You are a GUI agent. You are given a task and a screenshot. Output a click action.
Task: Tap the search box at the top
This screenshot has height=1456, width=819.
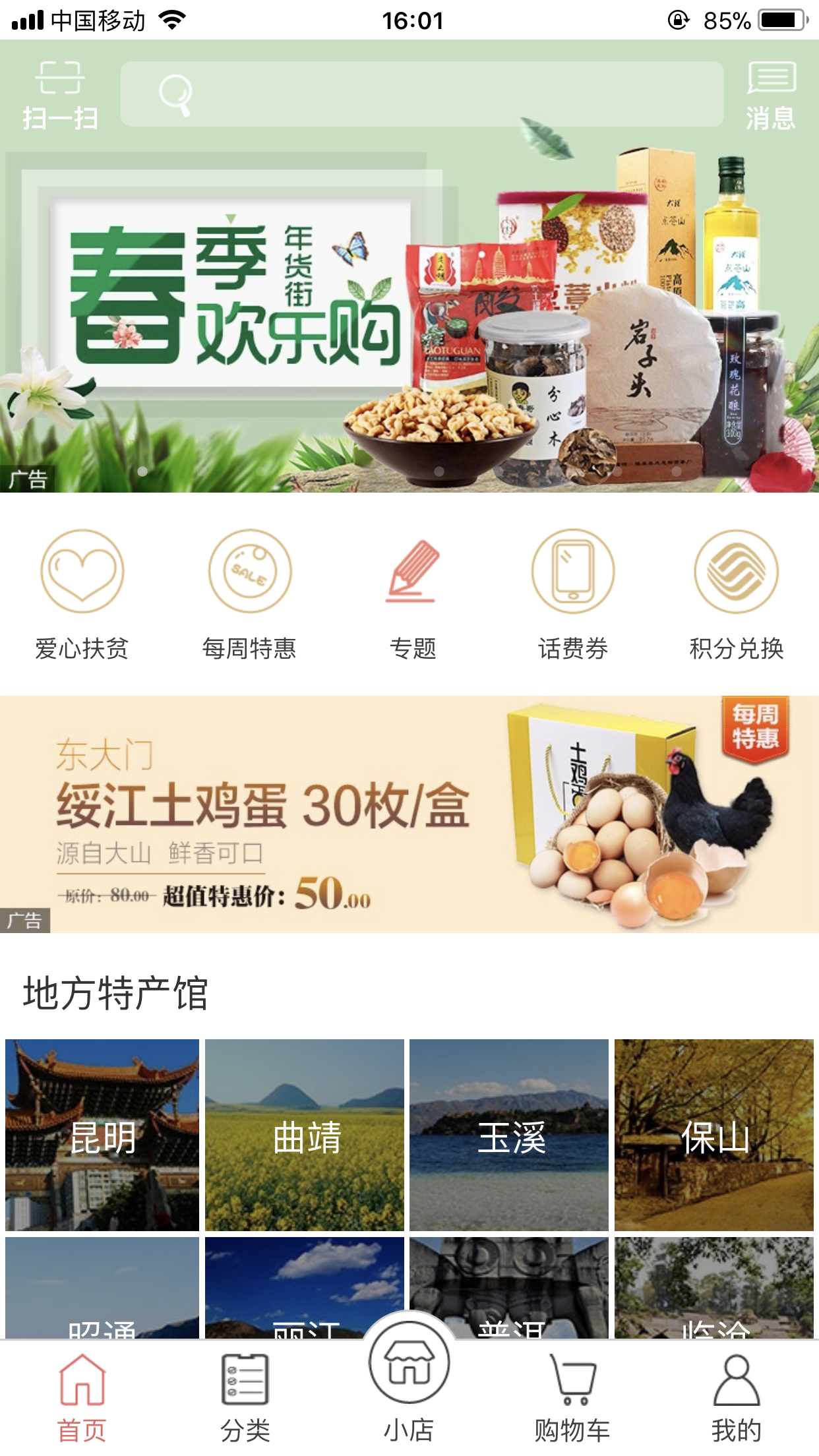point(422,94)
